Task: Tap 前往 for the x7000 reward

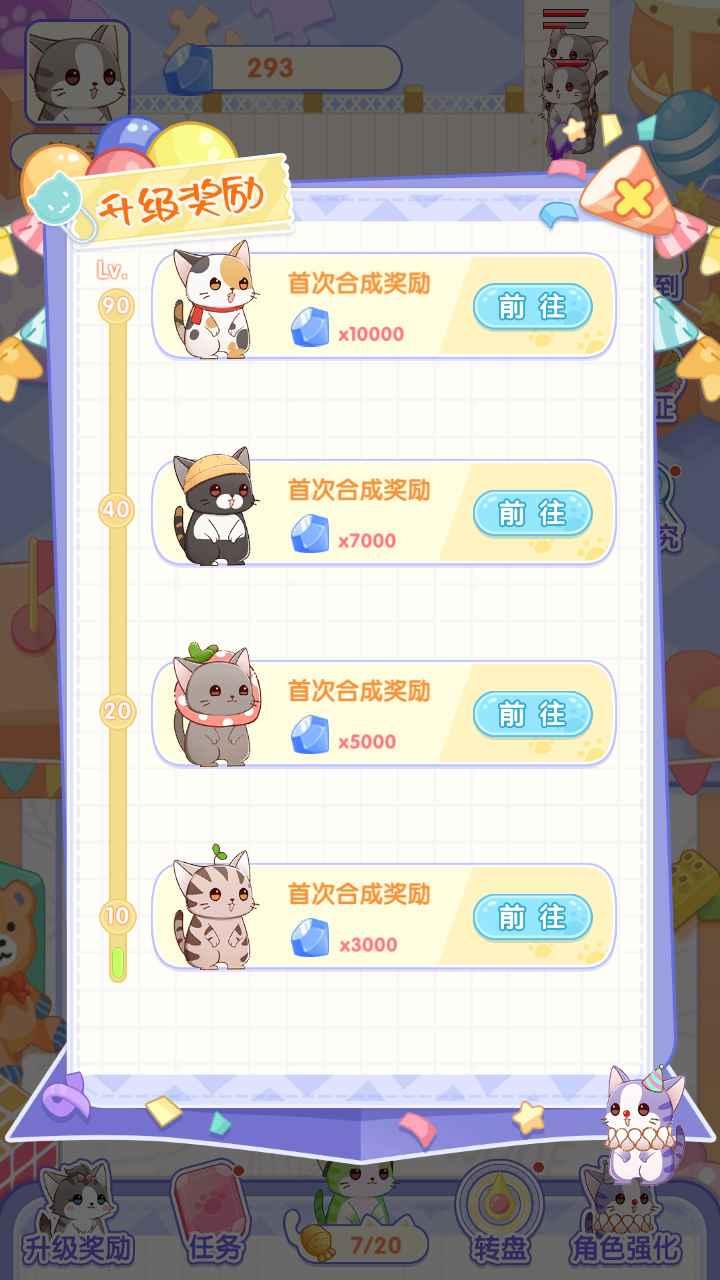Action: [x=532, y=513]
